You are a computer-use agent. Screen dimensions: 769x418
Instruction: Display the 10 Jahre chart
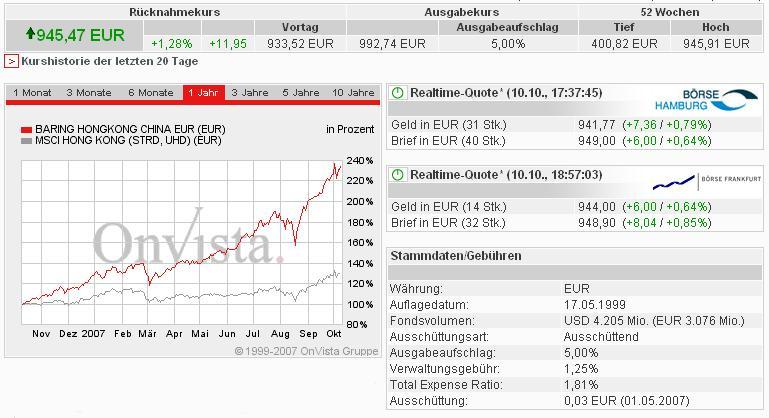click(x=353, y=93)
